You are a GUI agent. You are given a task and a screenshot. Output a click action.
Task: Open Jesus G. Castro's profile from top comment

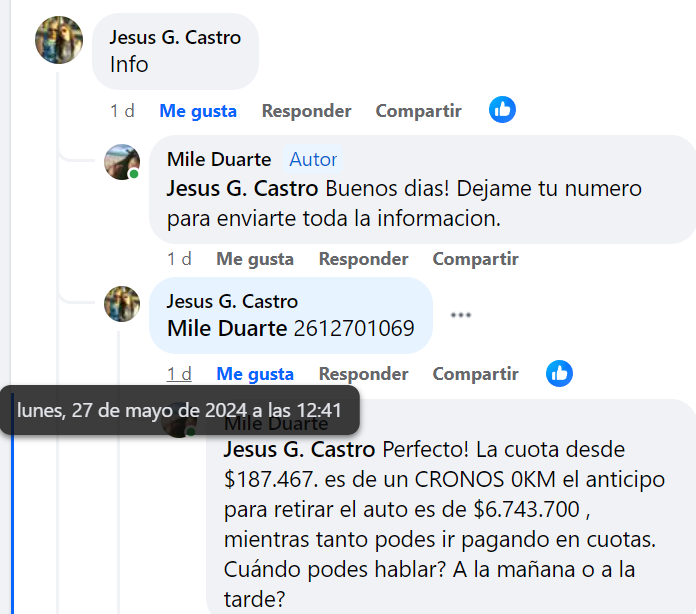pos(175,37)
